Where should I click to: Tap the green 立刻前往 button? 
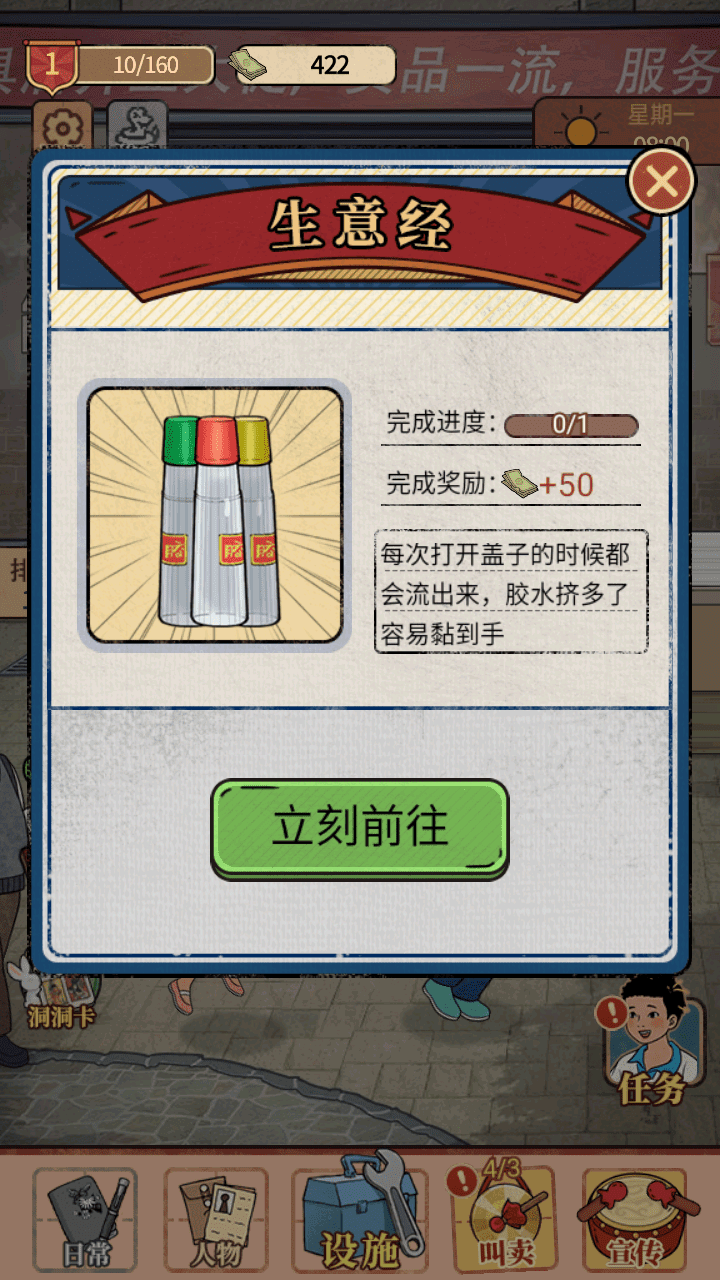click(x=360, y=828)
